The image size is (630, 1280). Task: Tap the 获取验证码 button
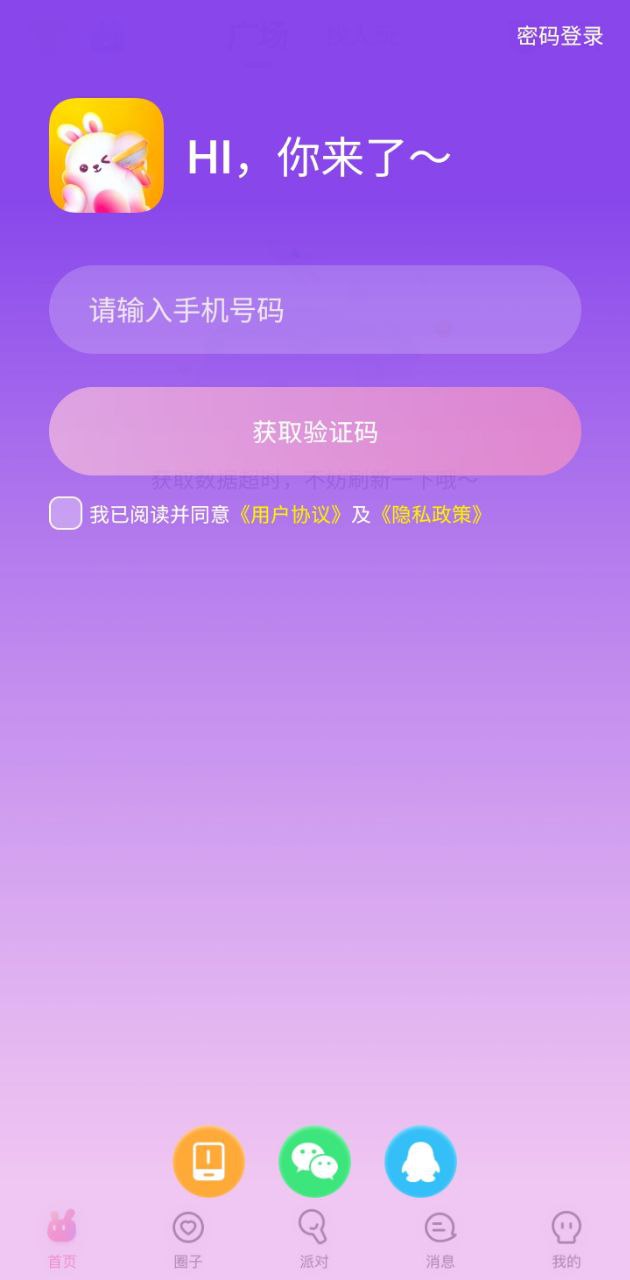coord(315,432)
